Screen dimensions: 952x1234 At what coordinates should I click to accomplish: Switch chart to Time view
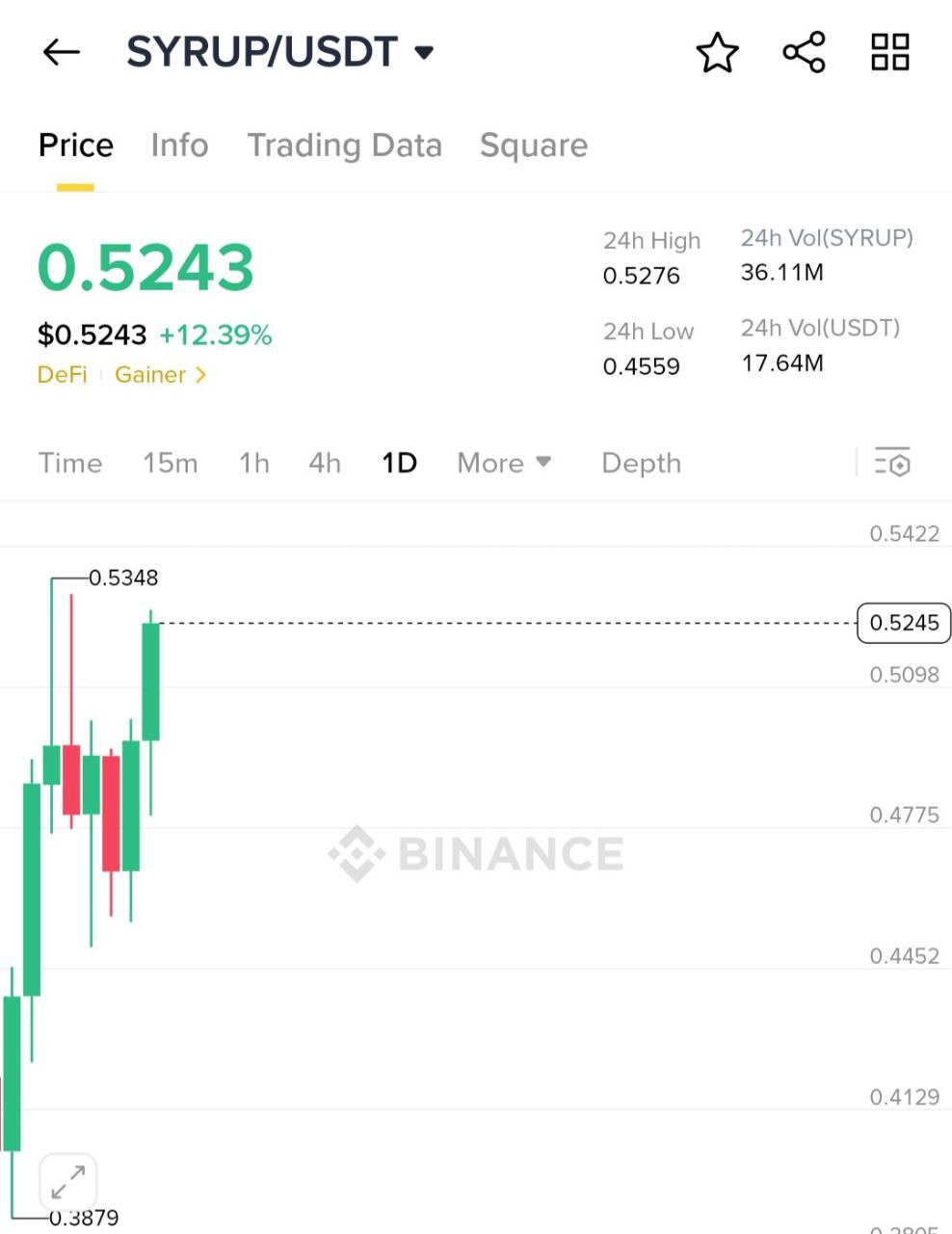[70, 464]
